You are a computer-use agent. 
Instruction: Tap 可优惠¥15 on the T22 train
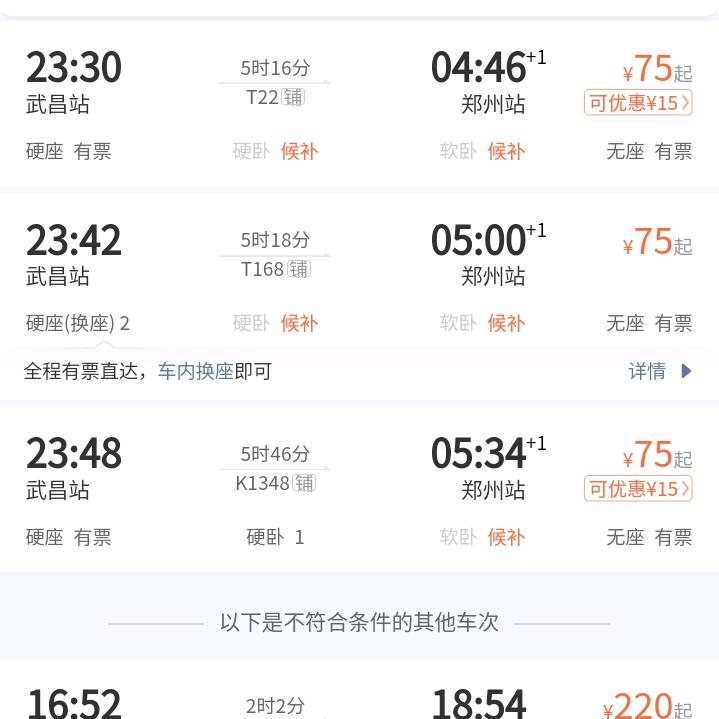pyautogui.click(x=638, y=103)
